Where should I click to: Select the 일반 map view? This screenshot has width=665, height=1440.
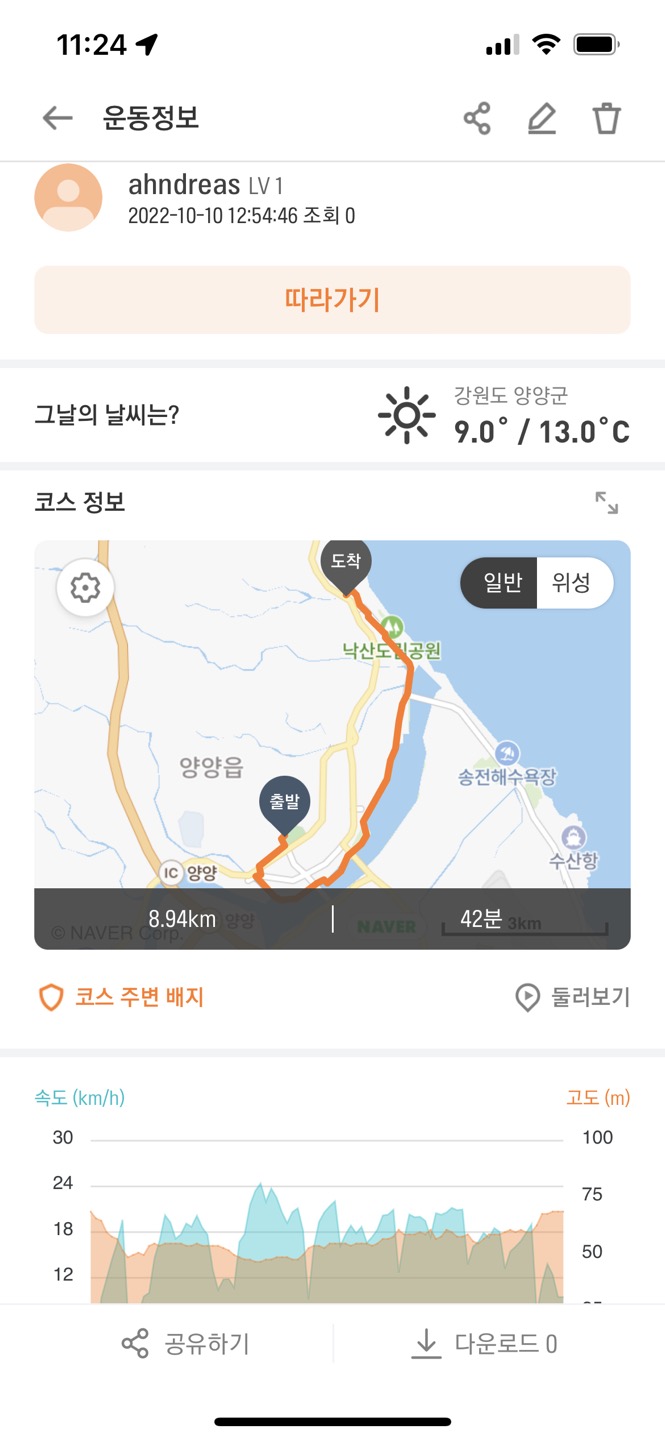point(502,583)
